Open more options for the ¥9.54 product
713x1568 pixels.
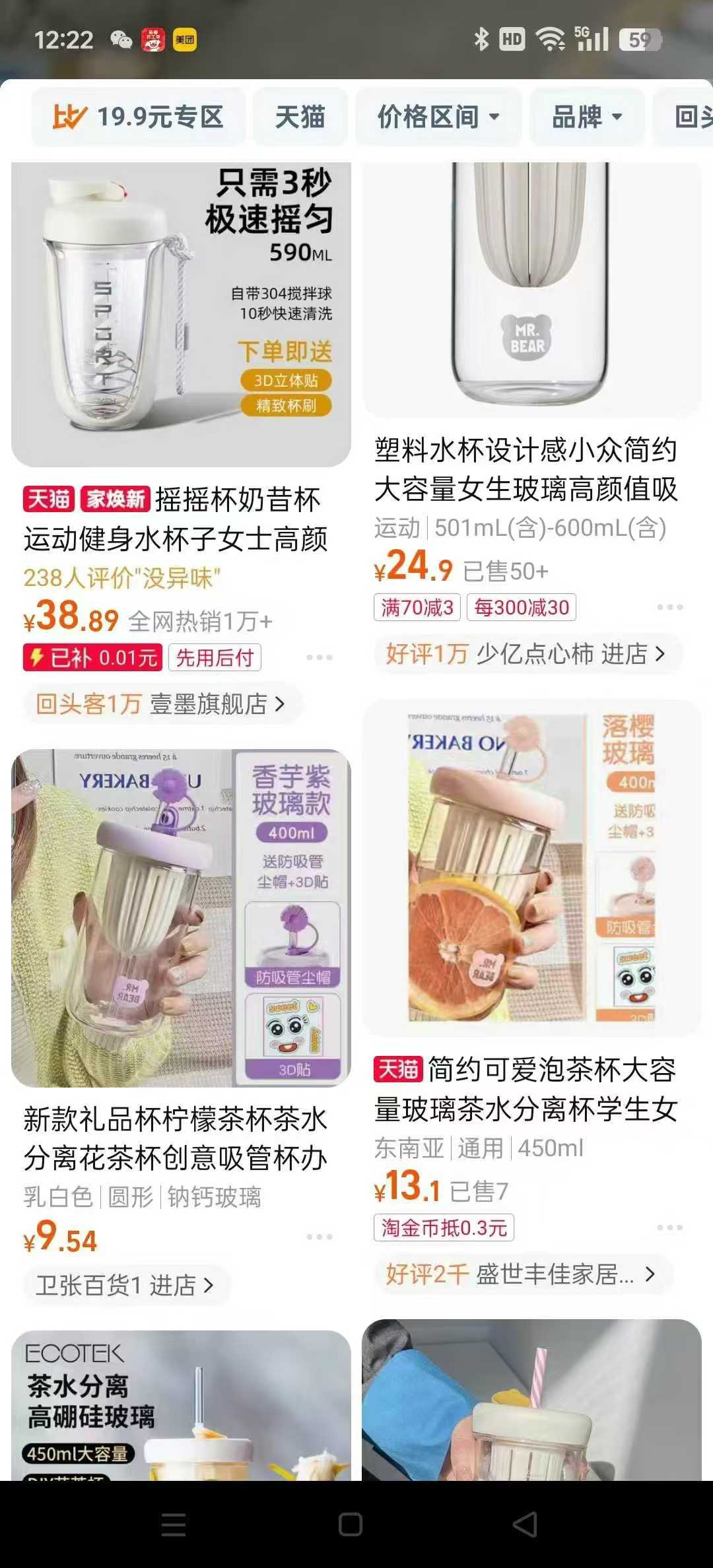pyautogui.click(x=319, y=1237)
